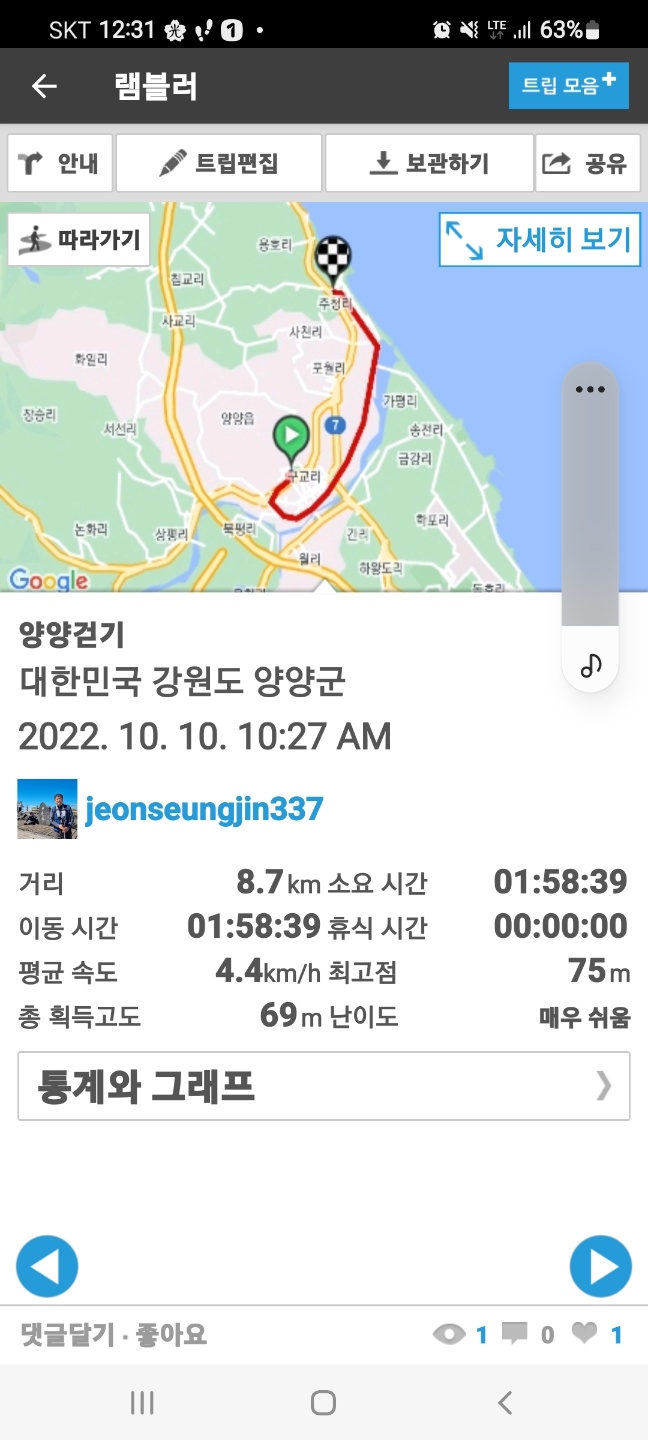Open the three-dot floating panel menu

tap(590, 390)
